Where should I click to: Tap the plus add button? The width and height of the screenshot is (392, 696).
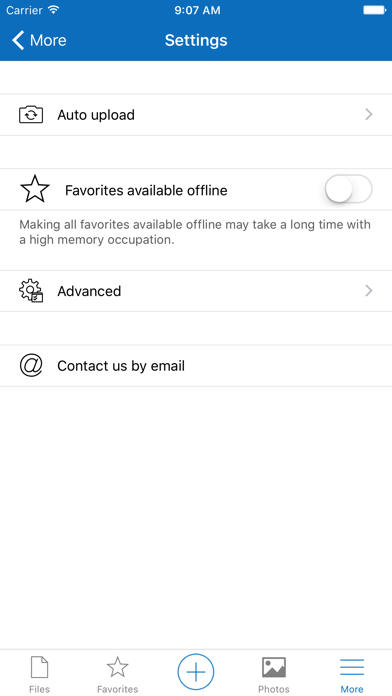(196, 672)
